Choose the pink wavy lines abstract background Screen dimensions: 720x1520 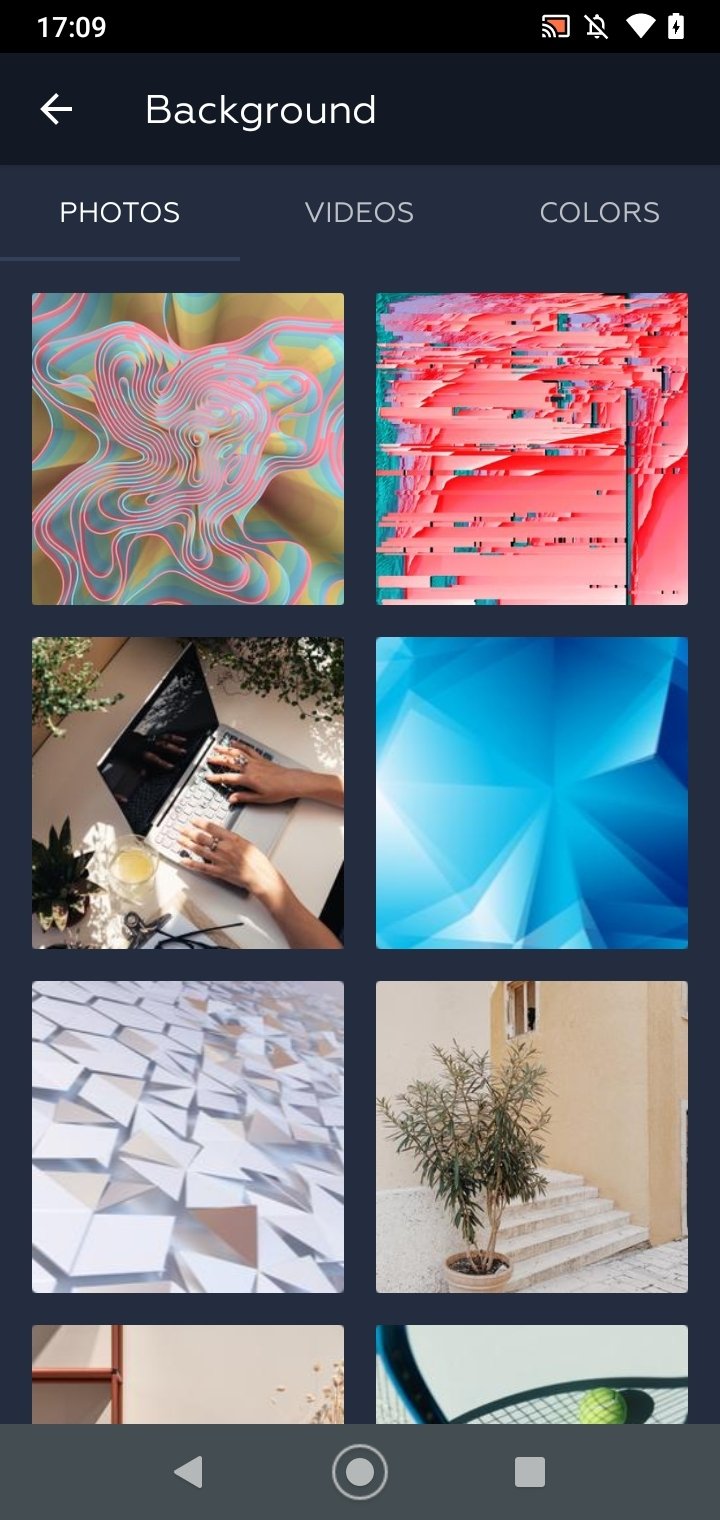coord(188,449)
